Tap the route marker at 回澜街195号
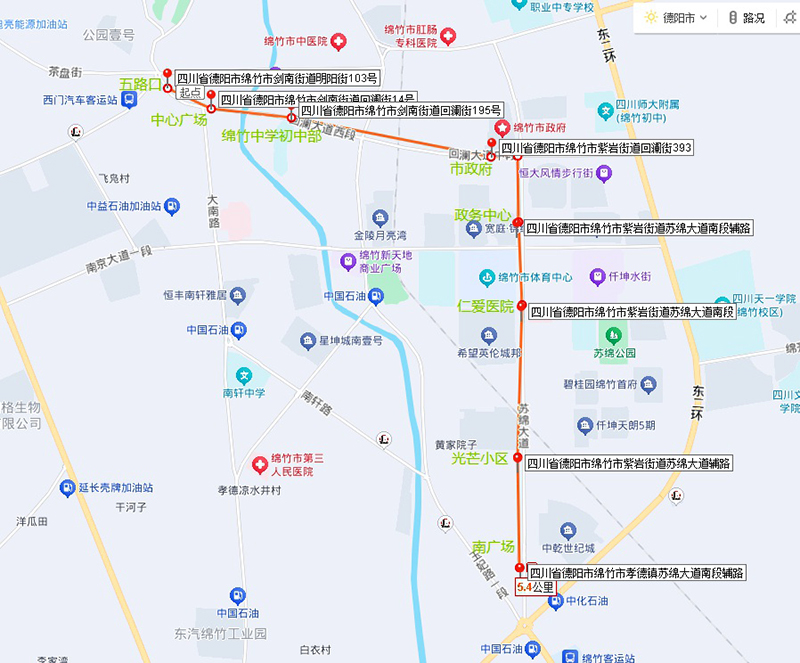 pyautogui.click(x=292, y=111)
